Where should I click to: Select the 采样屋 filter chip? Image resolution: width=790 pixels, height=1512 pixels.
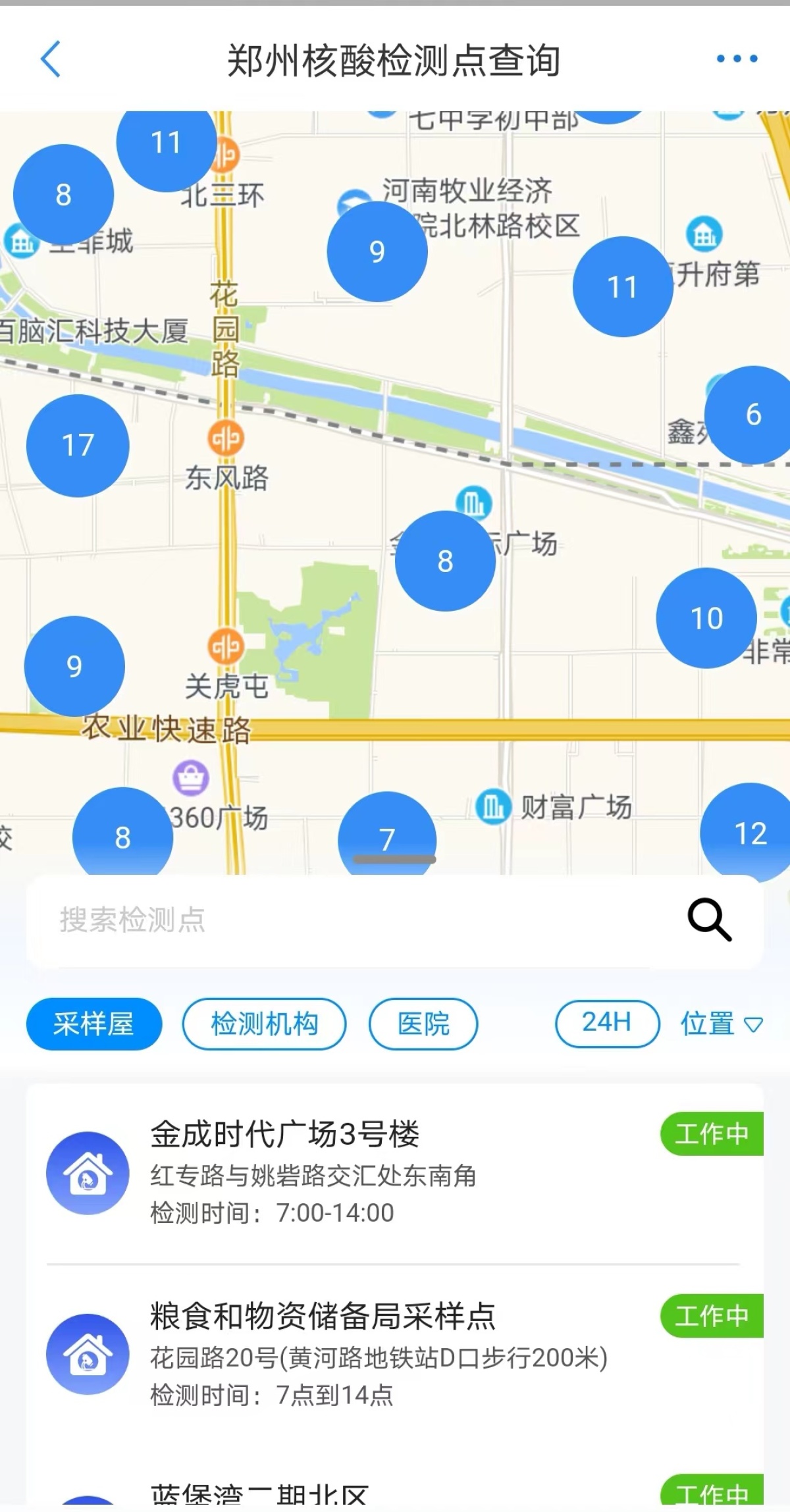pos(94,1024)
